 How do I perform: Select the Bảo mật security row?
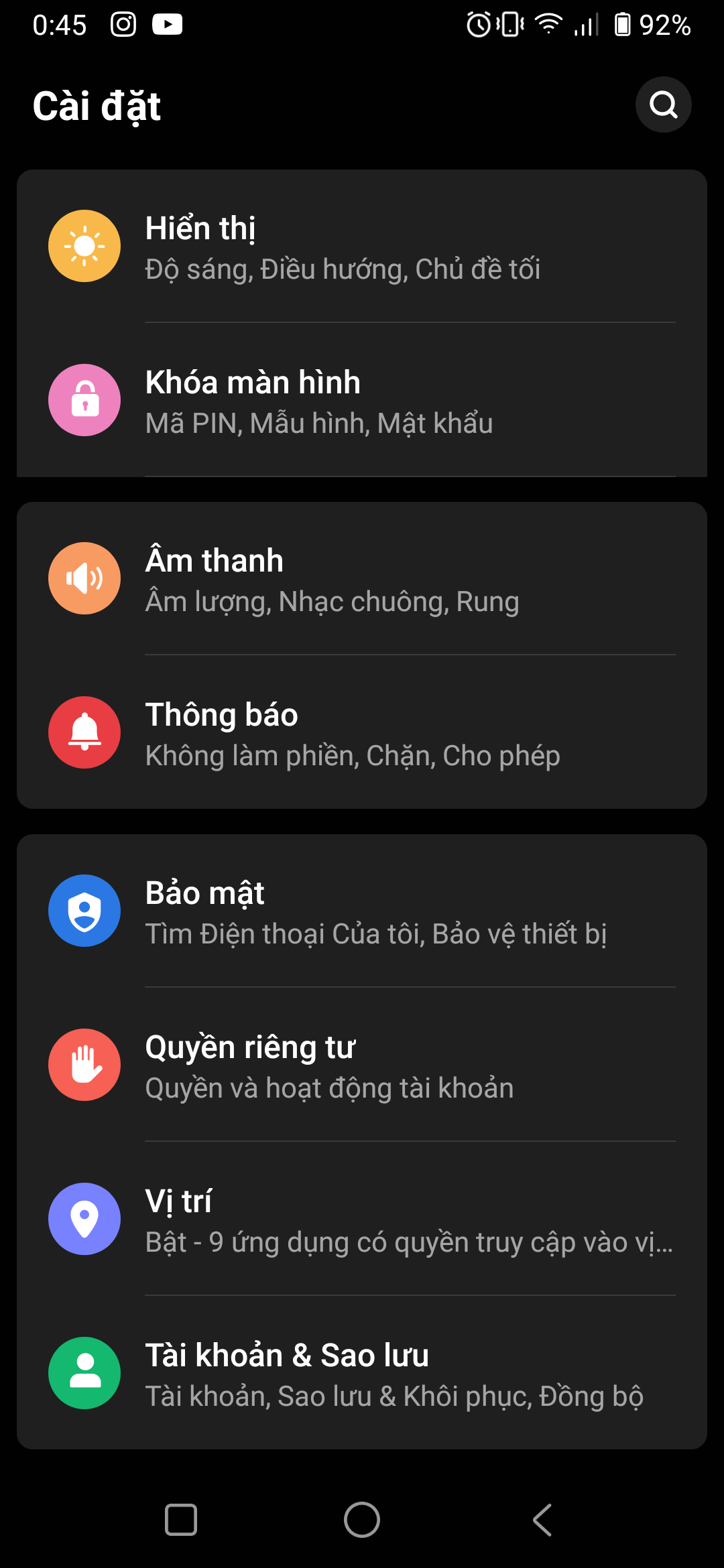[x=362, y=911]
